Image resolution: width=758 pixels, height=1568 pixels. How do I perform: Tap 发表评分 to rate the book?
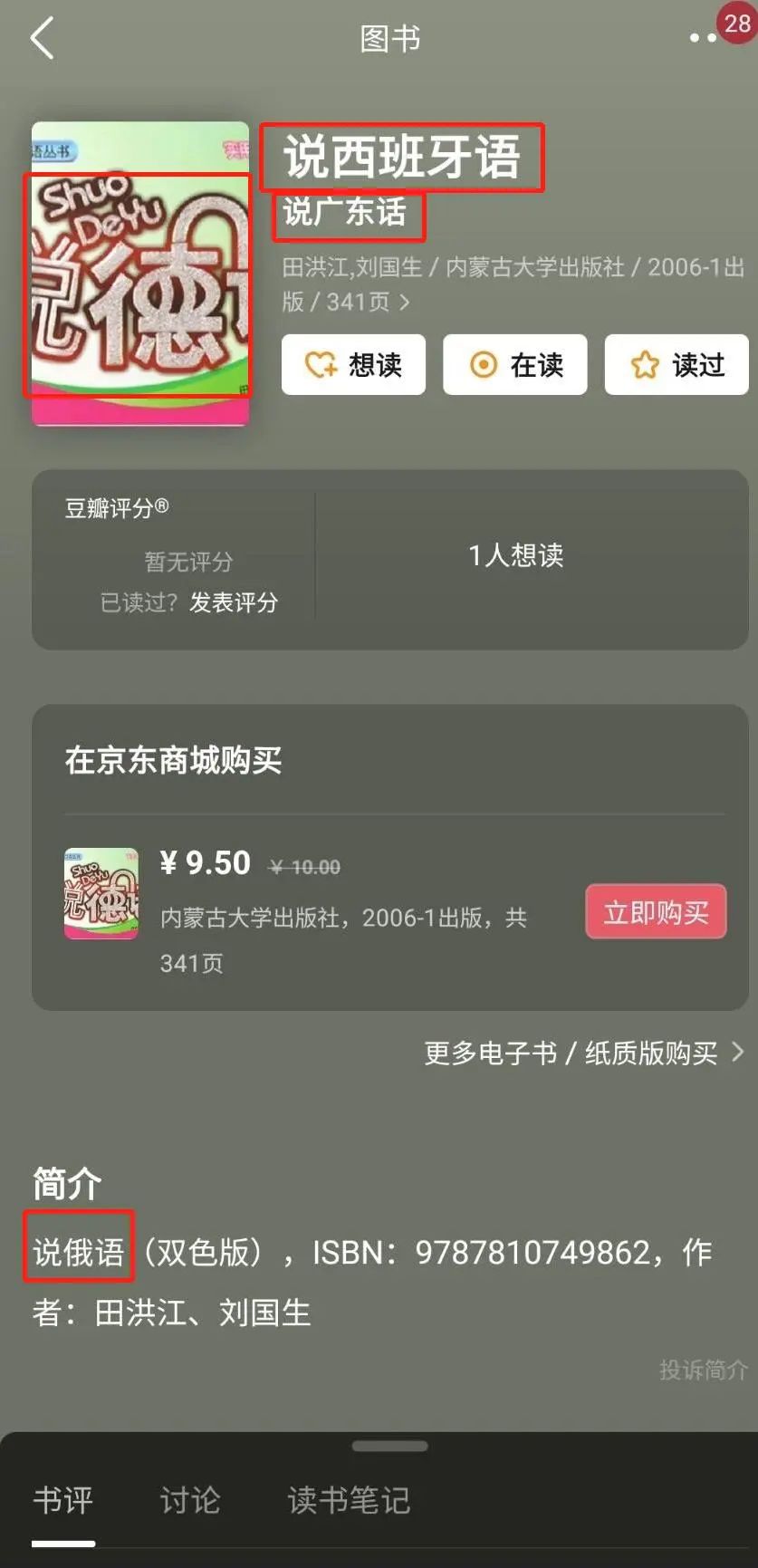[x=233, y=602]
